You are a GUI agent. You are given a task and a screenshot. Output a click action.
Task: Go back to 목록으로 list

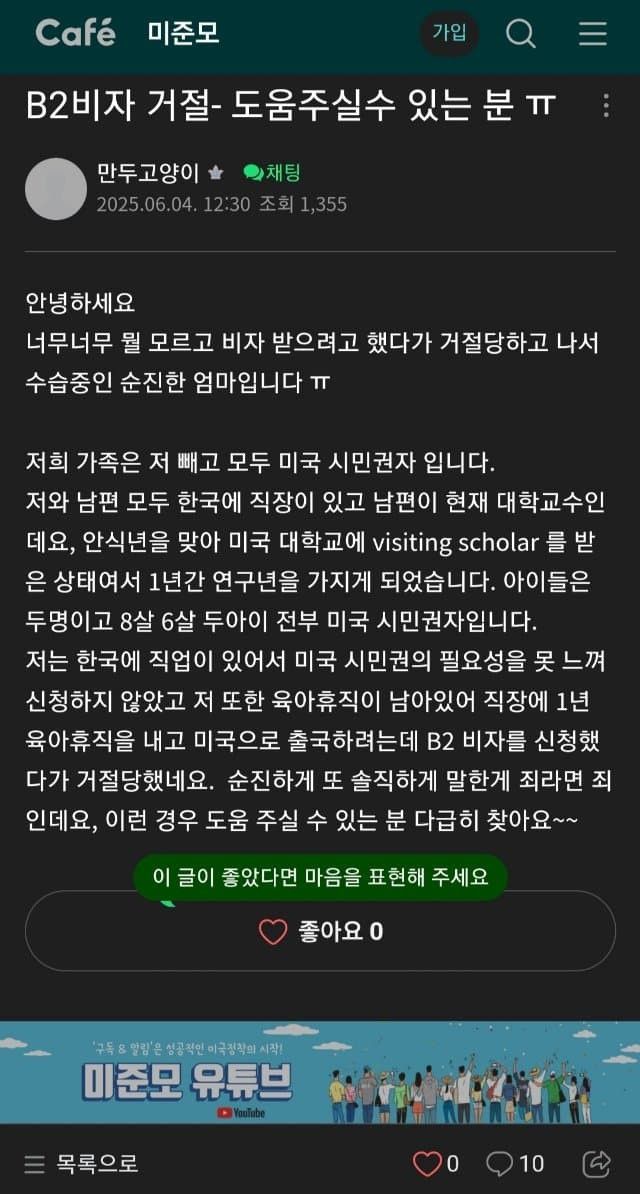[80, 1164]
